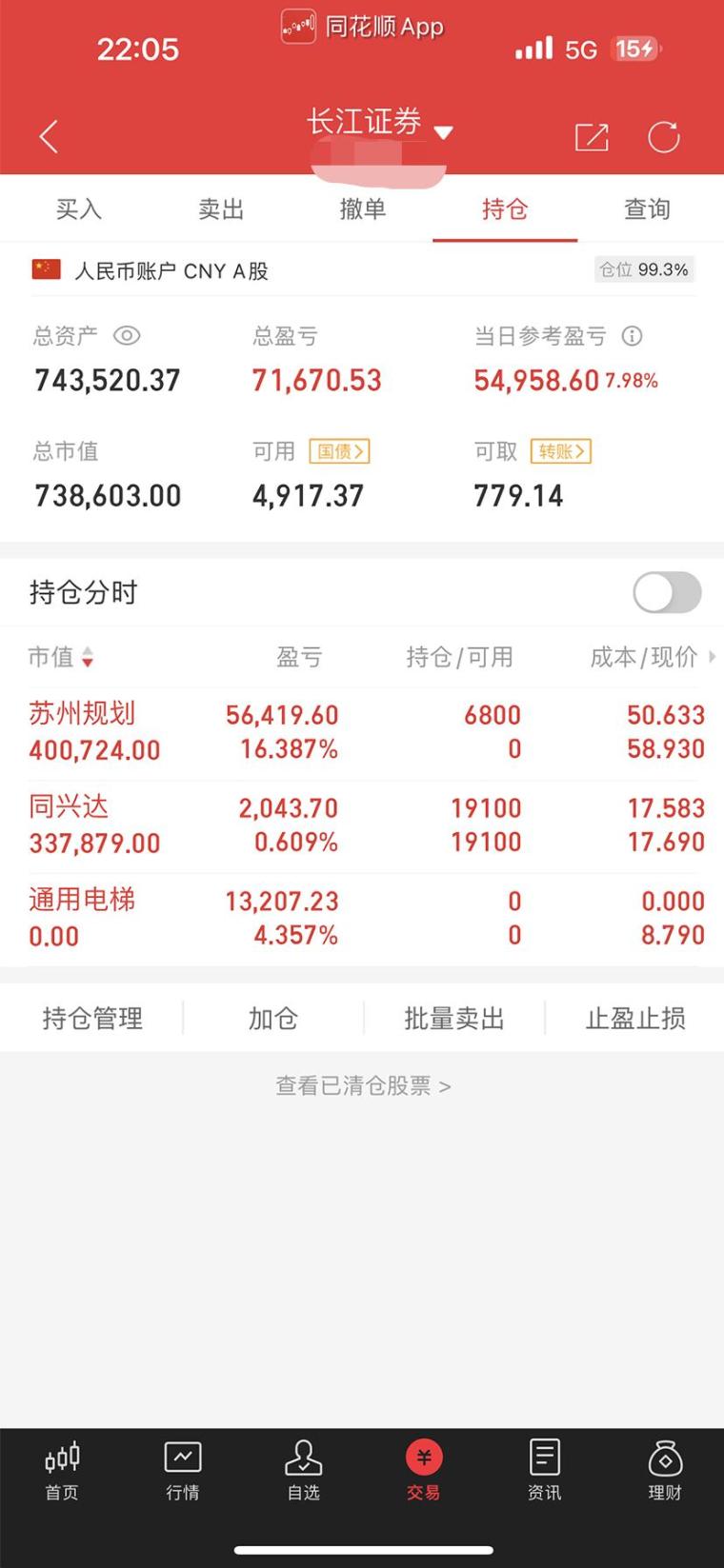Refresh the account data
Image resolution: width=724 pixels, height=1568 pixels.
pyautogui.click(x=664, y=137)
